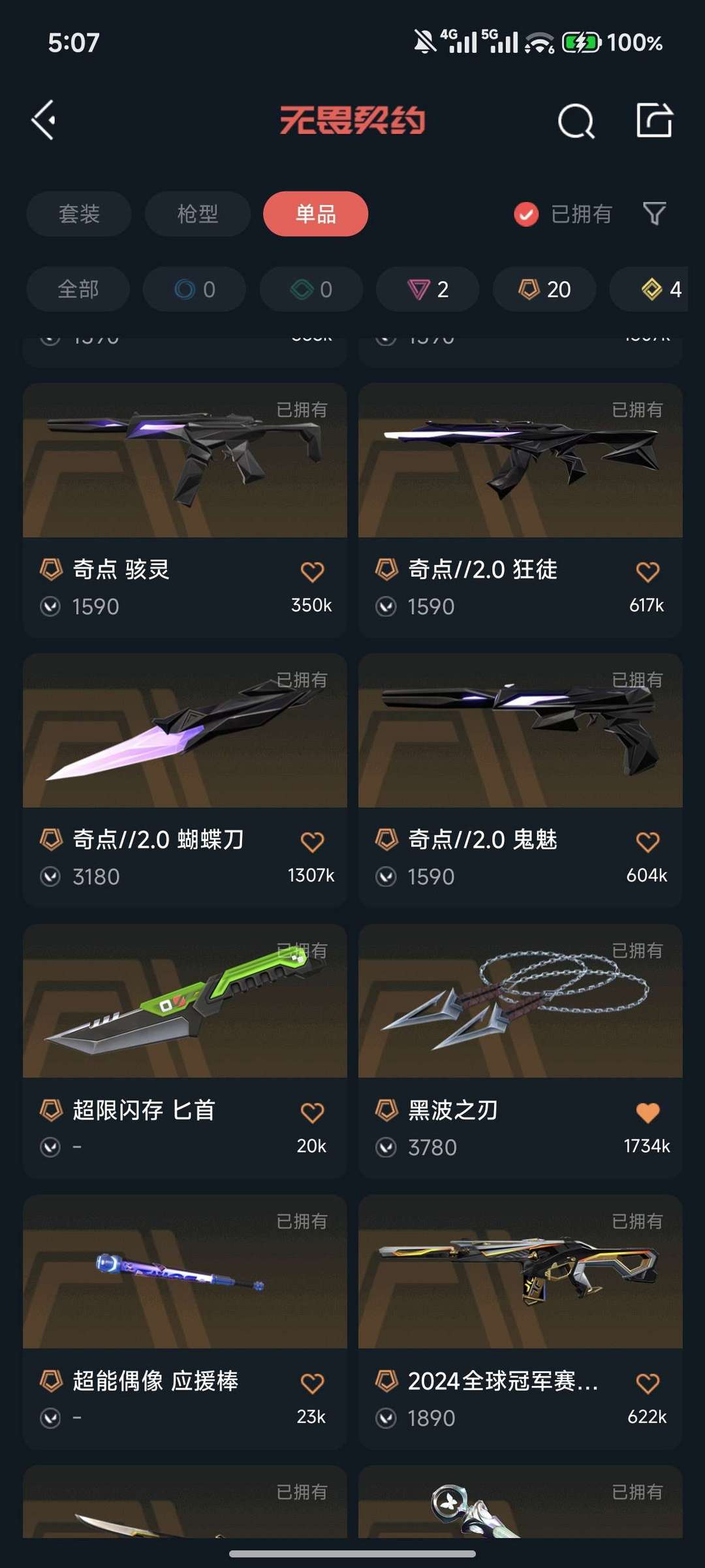Open the filter funnel icon
The image size is (705, 1568).
point(654,213)
